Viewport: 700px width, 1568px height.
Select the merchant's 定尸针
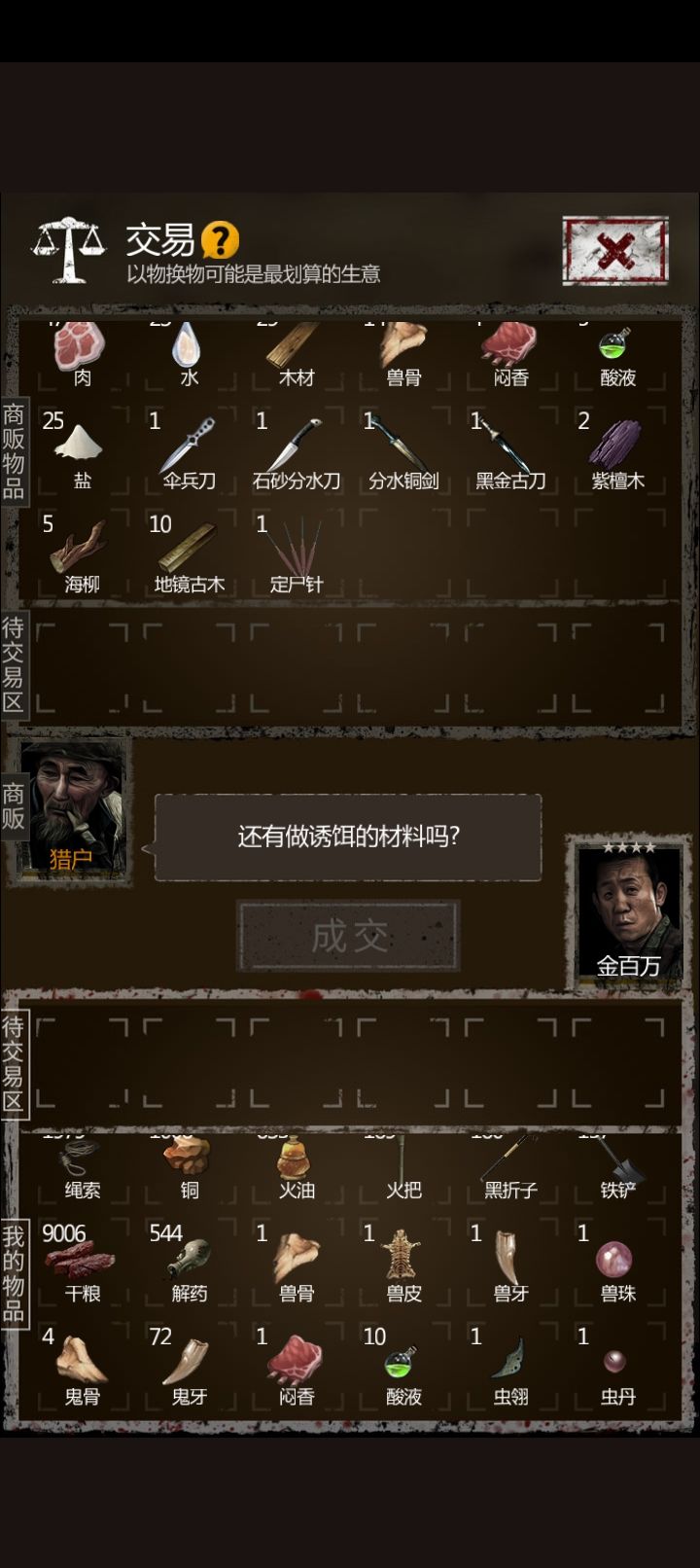[x=296, y=553]
